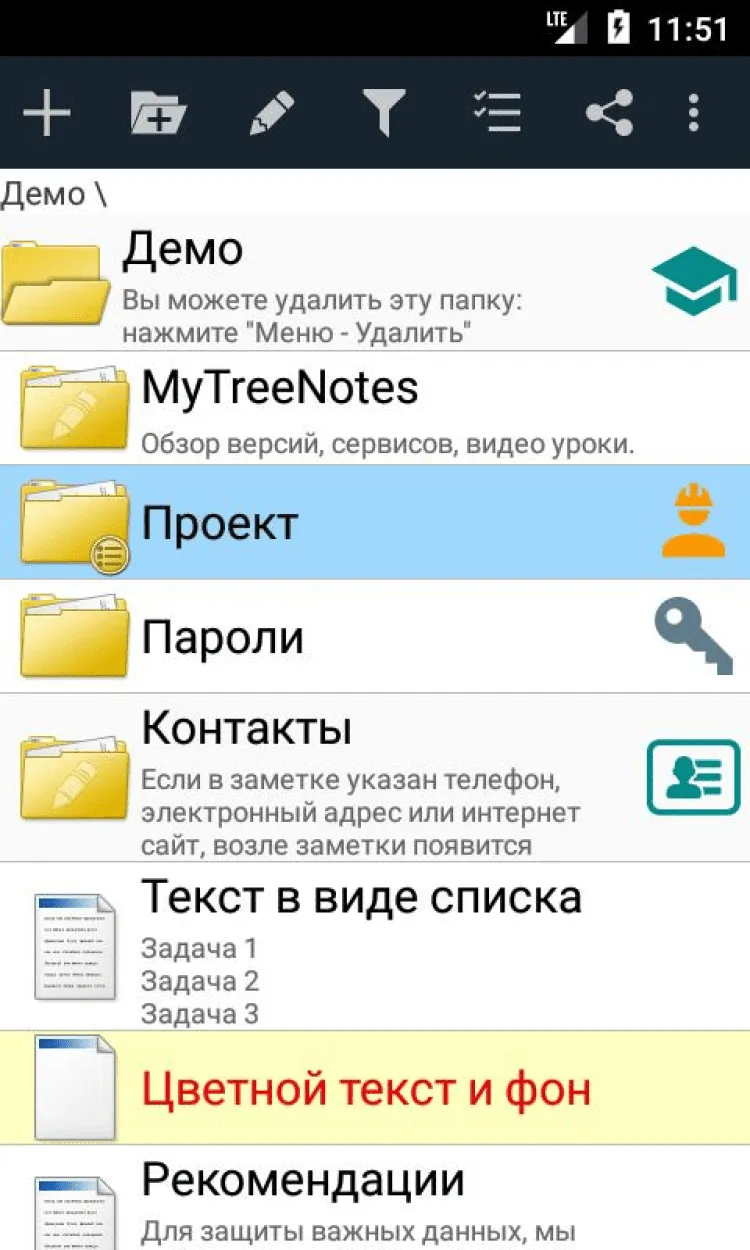Create a new folder

(x=158, y=113)
